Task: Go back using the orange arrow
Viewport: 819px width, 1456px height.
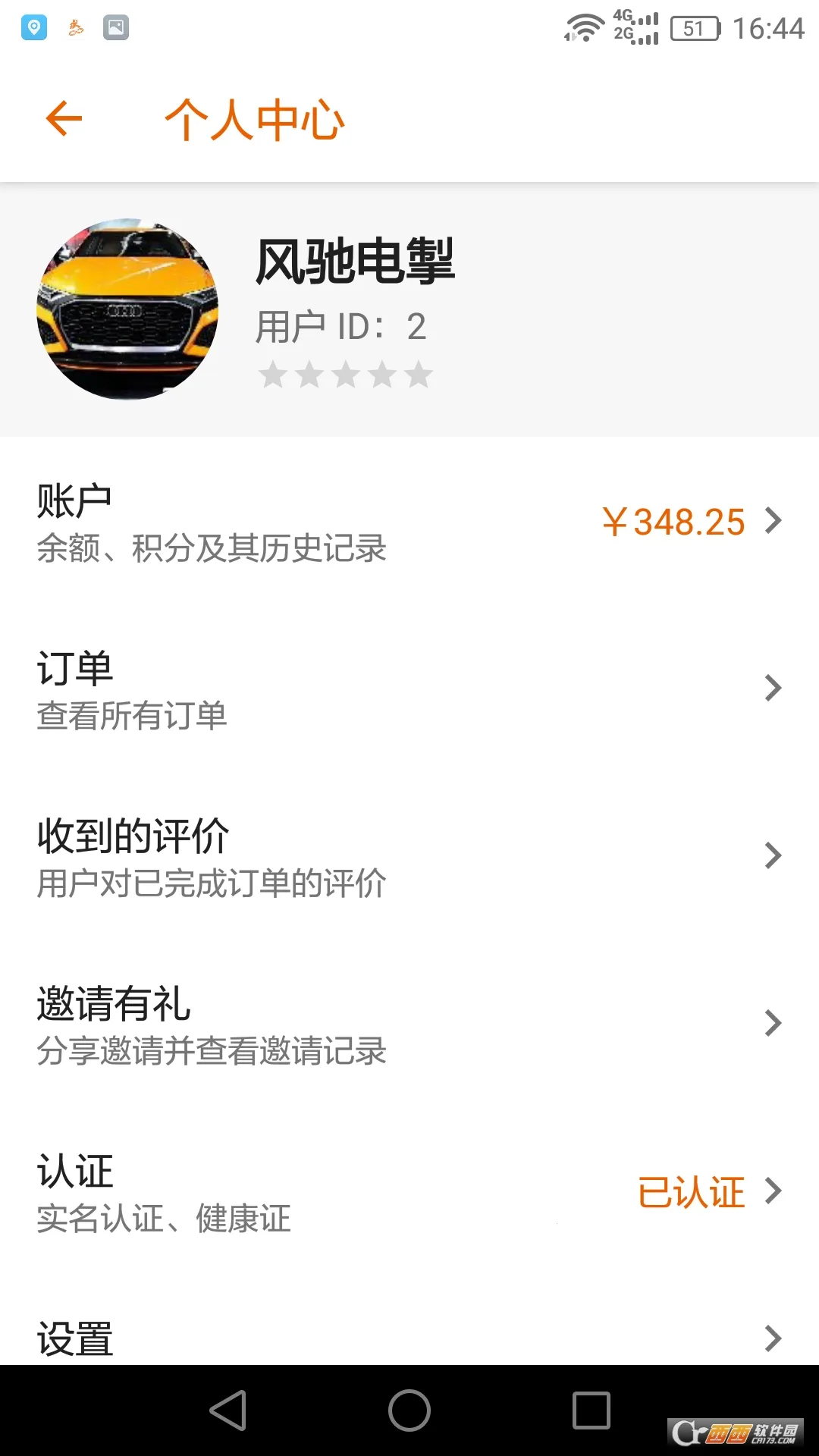Action: click(x=64, y=119)
